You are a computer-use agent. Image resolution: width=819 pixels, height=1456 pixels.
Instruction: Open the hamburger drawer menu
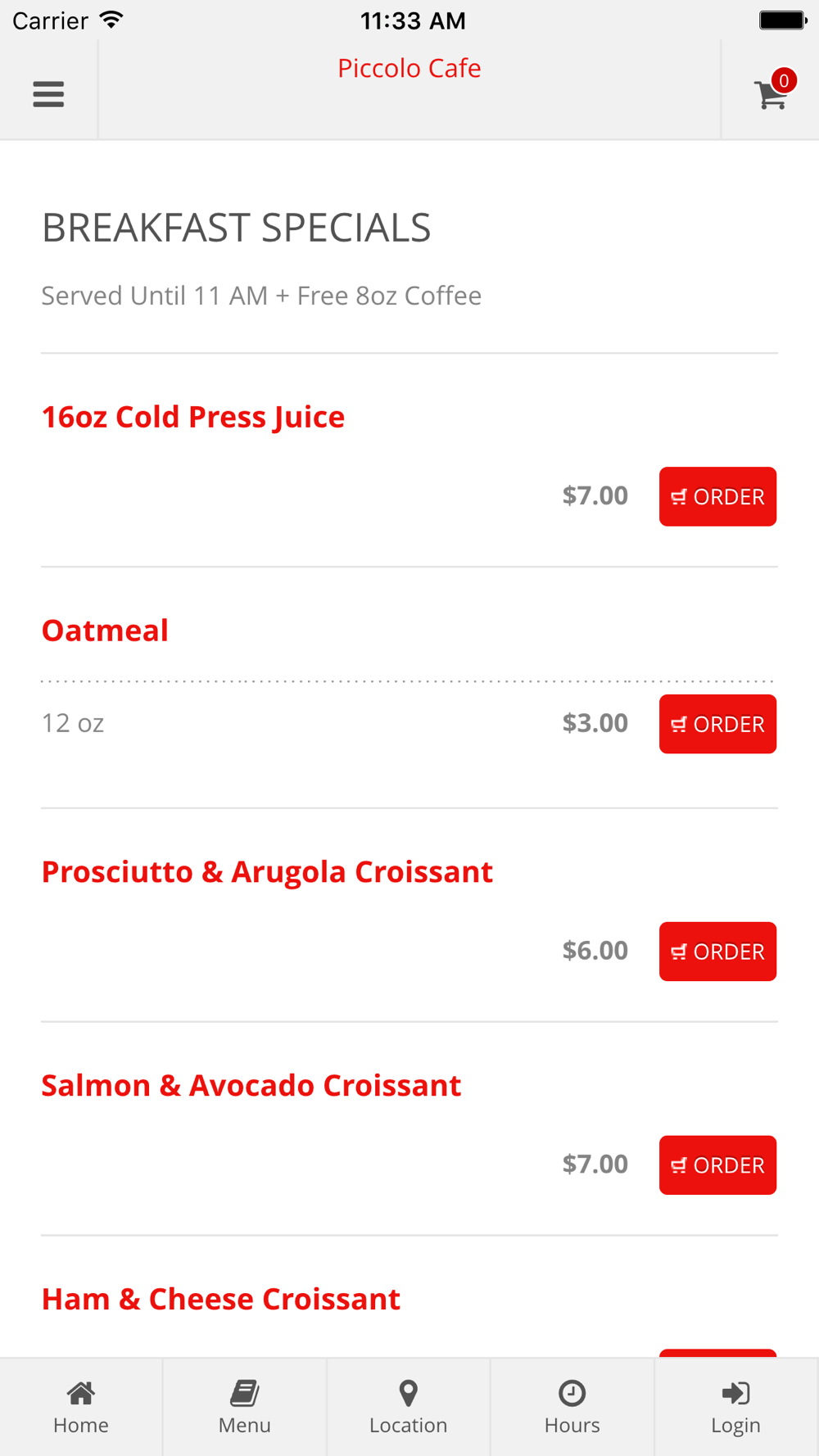tap(48, 94)
